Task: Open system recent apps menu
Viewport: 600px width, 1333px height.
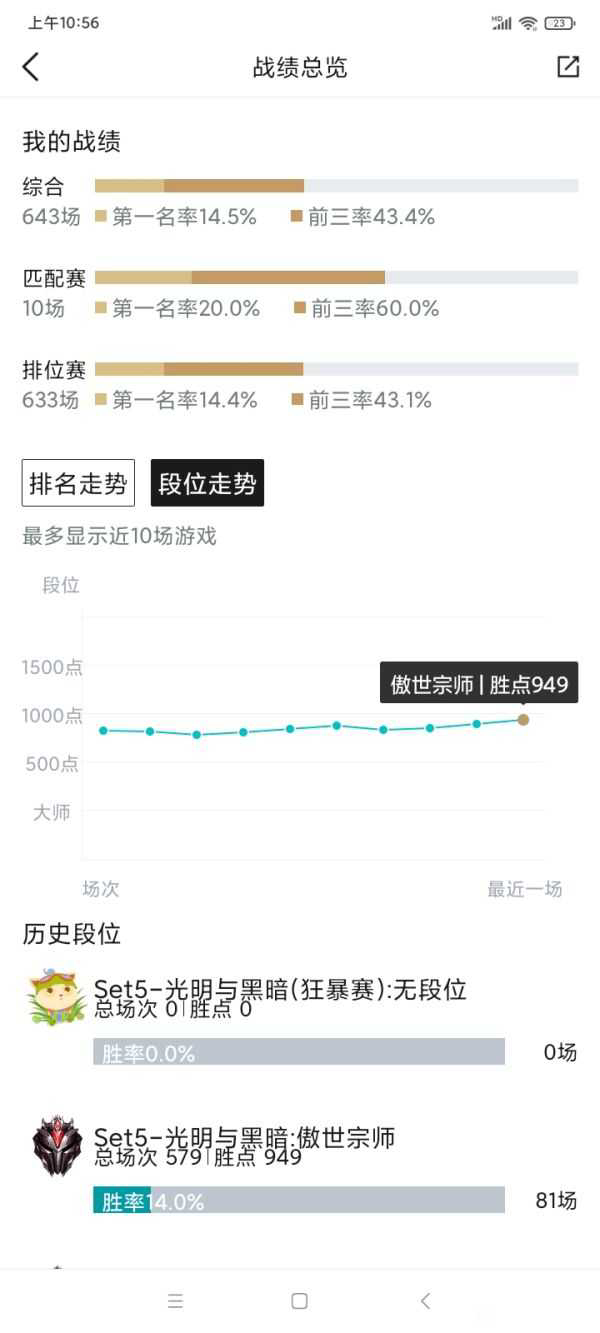Action: click(175, 1301)
